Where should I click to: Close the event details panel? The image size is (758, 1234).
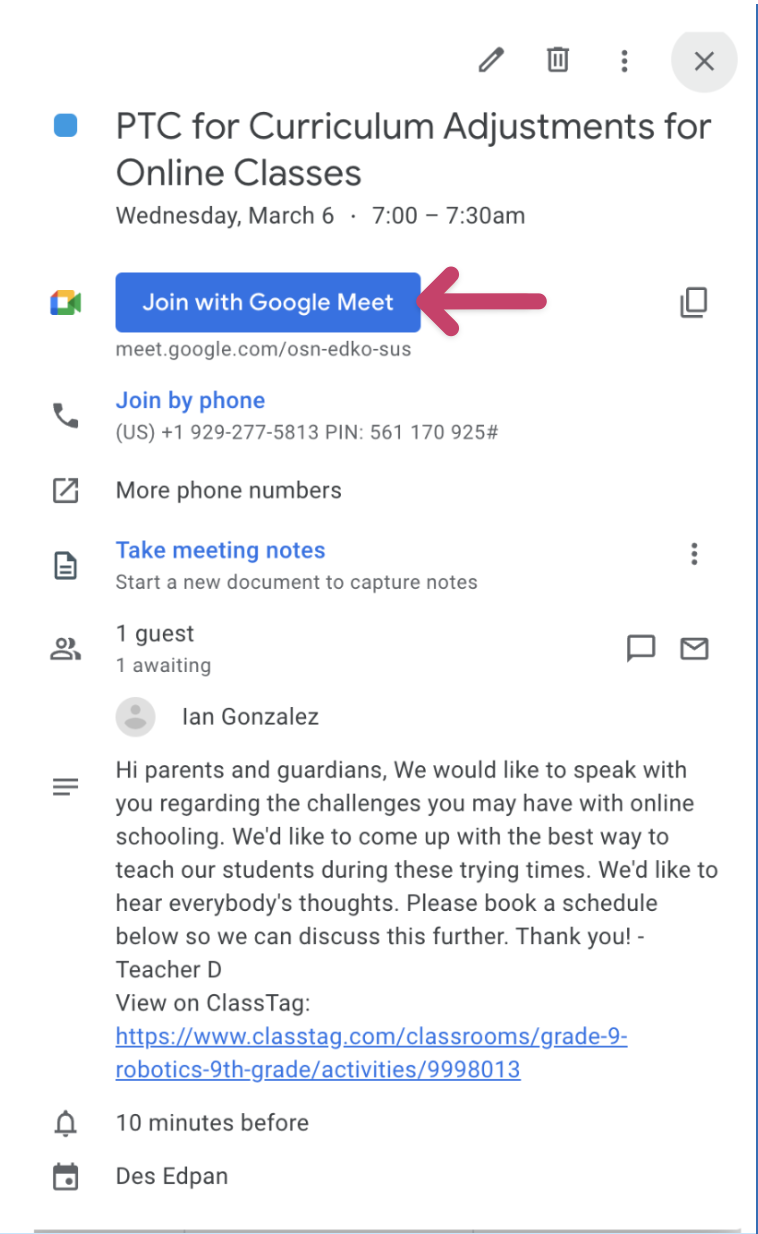(704, 61)
